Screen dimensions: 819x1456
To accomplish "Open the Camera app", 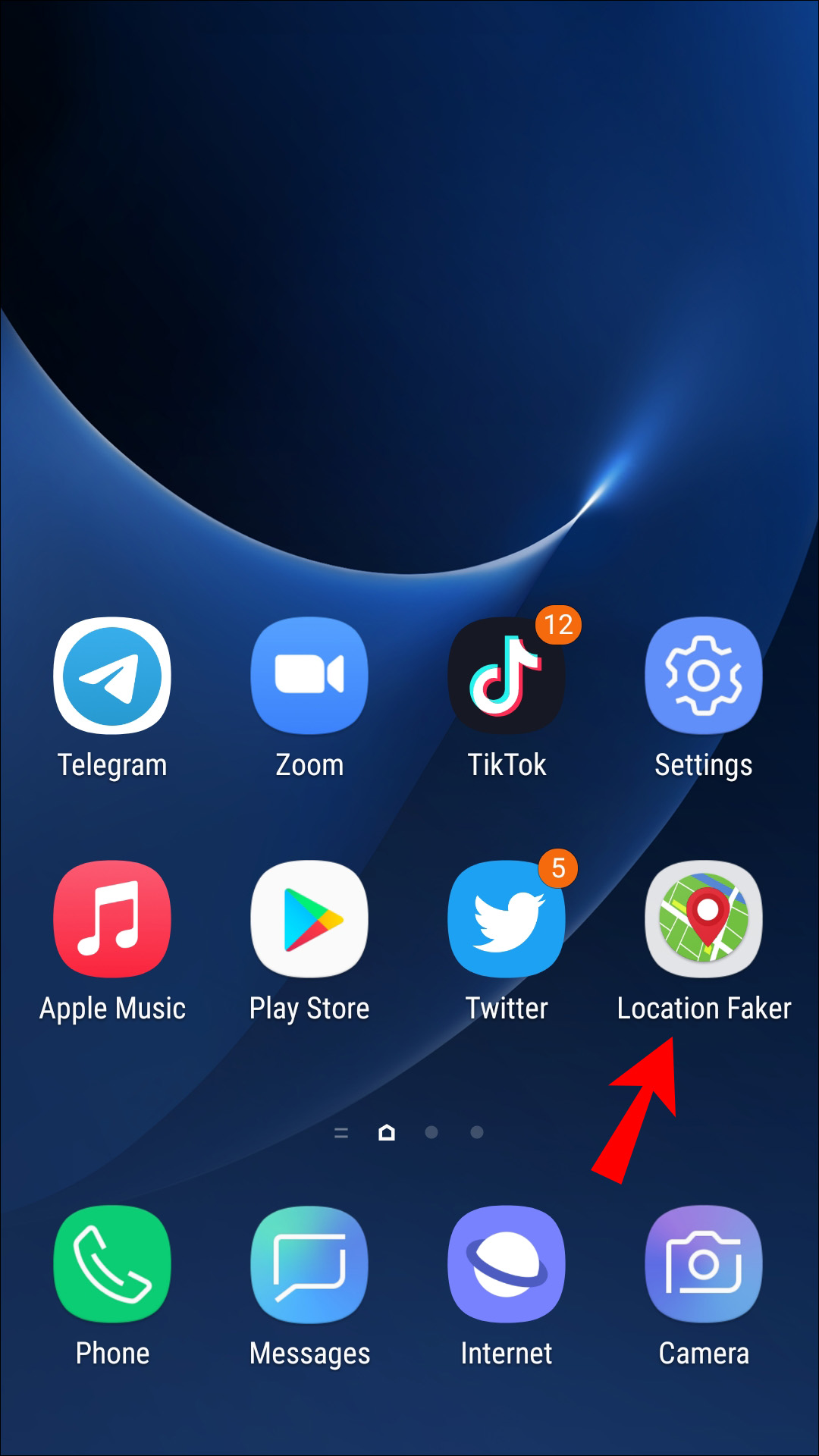I will point(704,1264).
